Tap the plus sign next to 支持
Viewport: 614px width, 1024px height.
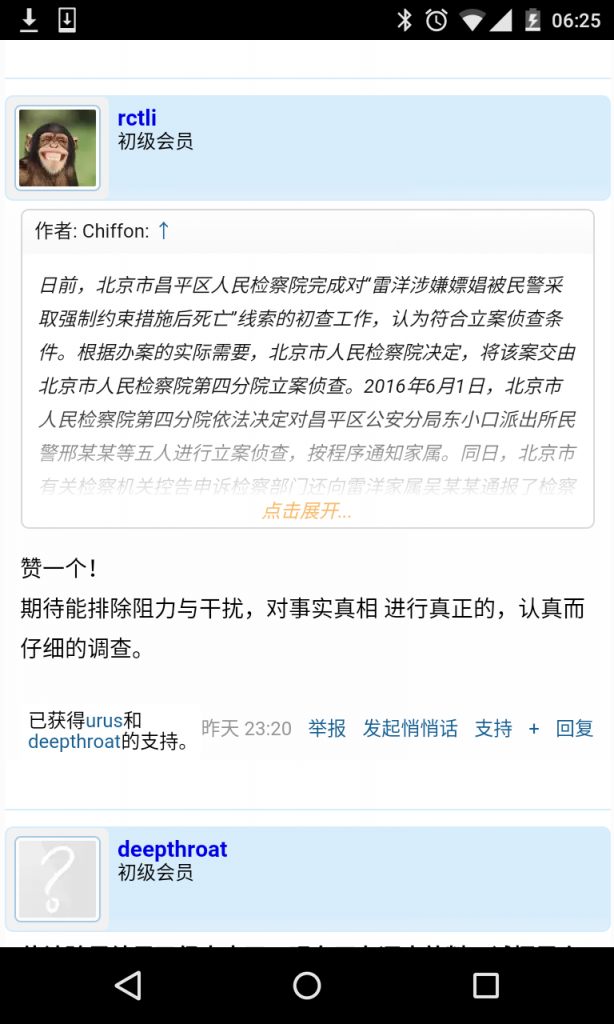click(x=534, y=729)
